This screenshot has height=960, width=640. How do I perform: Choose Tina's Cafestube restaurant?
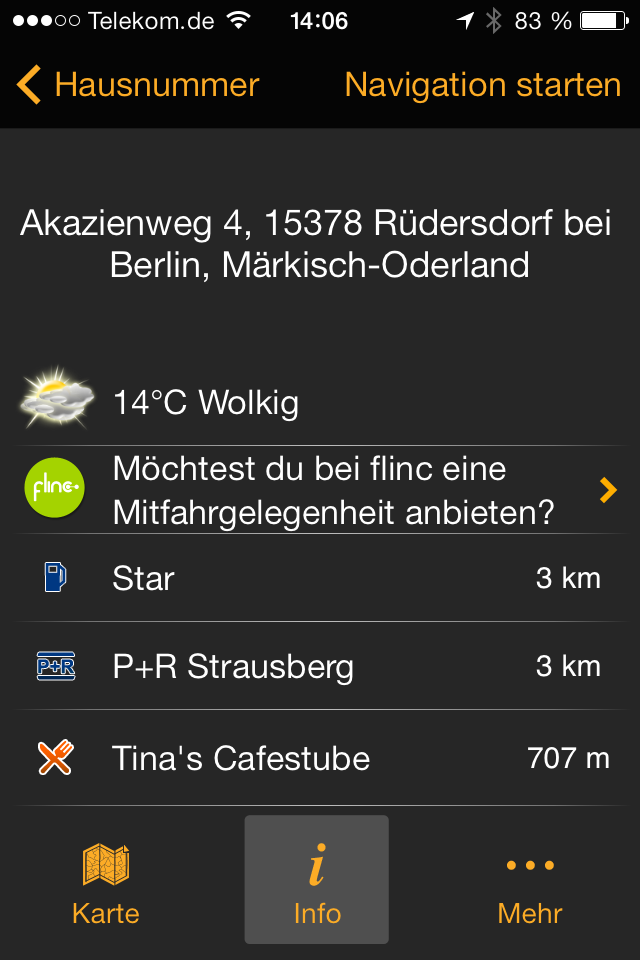pos(320,758)
